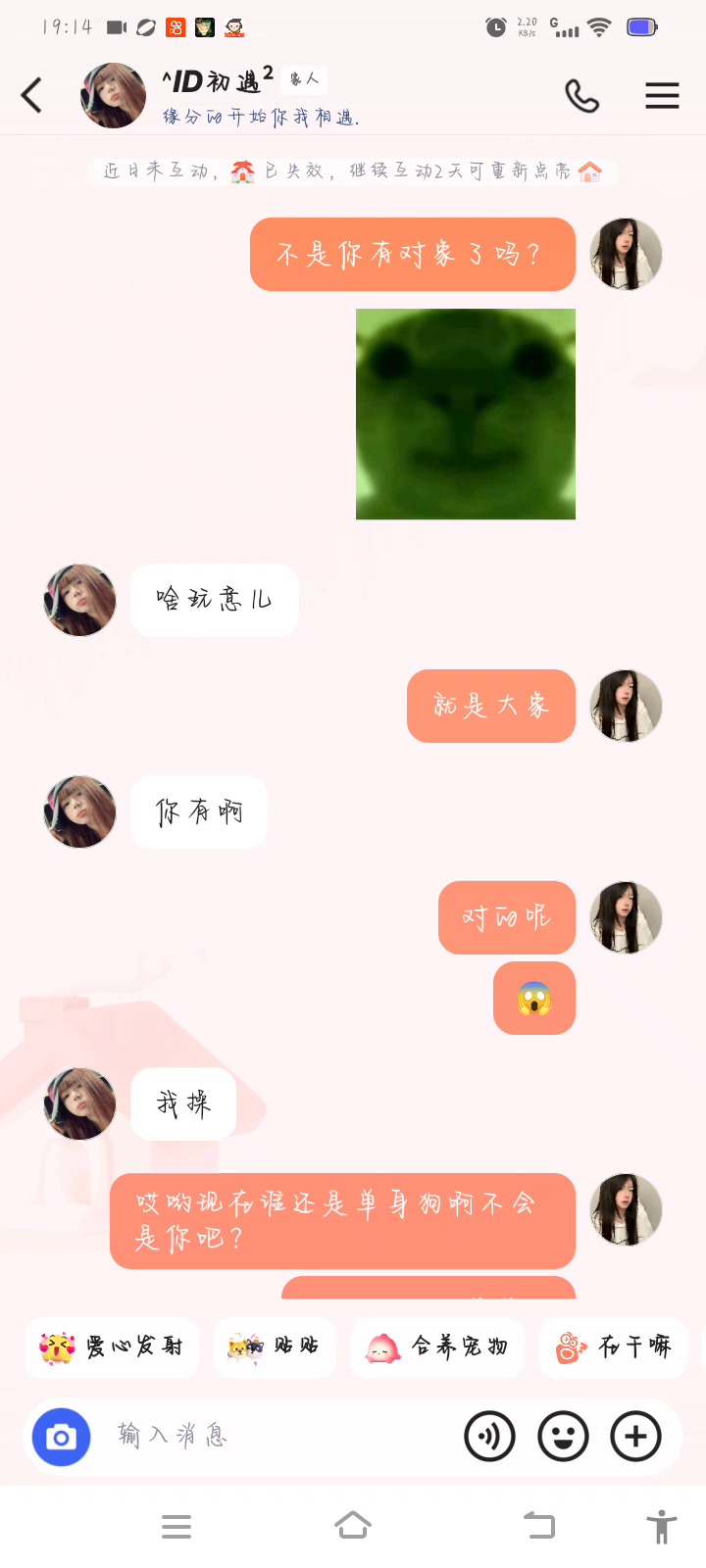Open the system recent apps view
This screenshot has height=1568, width=706.
point(176,1526)
